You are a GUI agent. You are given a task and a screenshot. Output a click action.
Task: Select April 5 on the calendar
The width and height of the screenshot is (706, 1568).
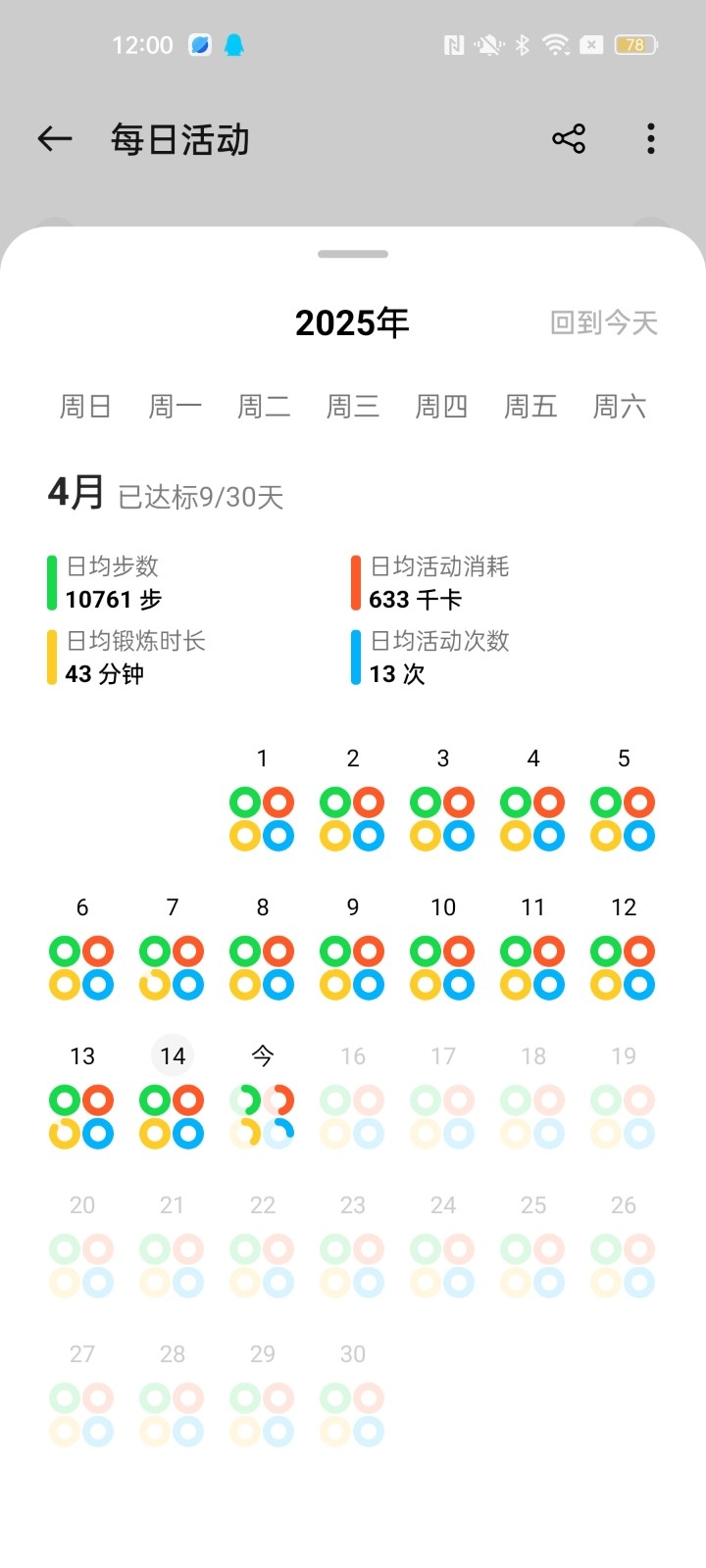[623, 801]
